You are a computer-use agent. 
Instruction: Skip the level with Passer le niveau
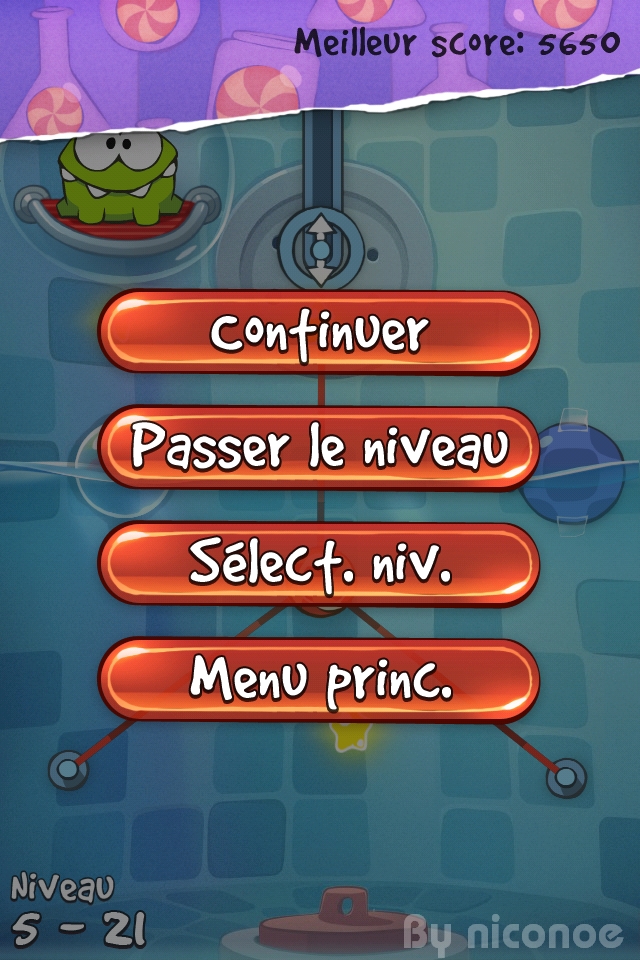point(319,448)
